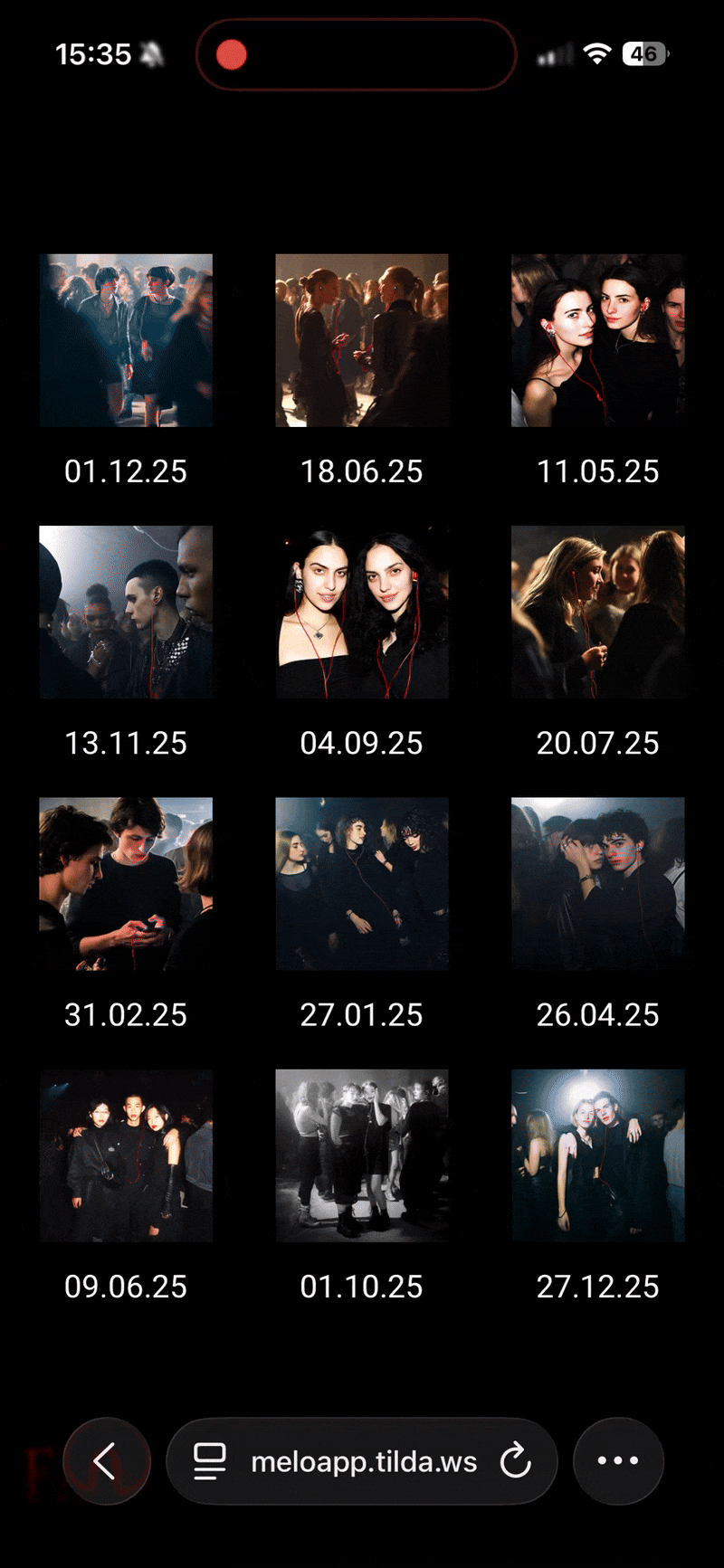This screenshot has width=724, height=1568.
Task: Open the photo dated 20.07.25
Action: coord(597,612)
